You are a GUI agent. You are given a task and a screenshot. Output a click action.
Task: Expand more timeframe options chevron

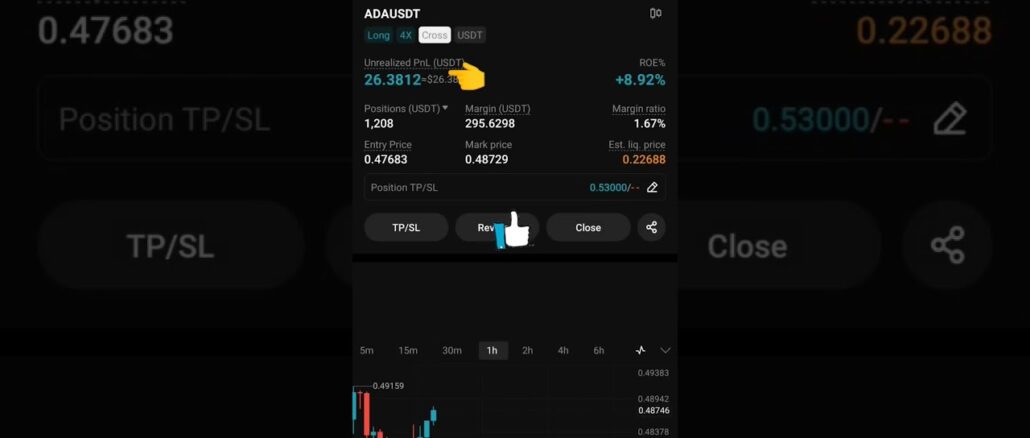pyautogui.click(x=665, y=351)
